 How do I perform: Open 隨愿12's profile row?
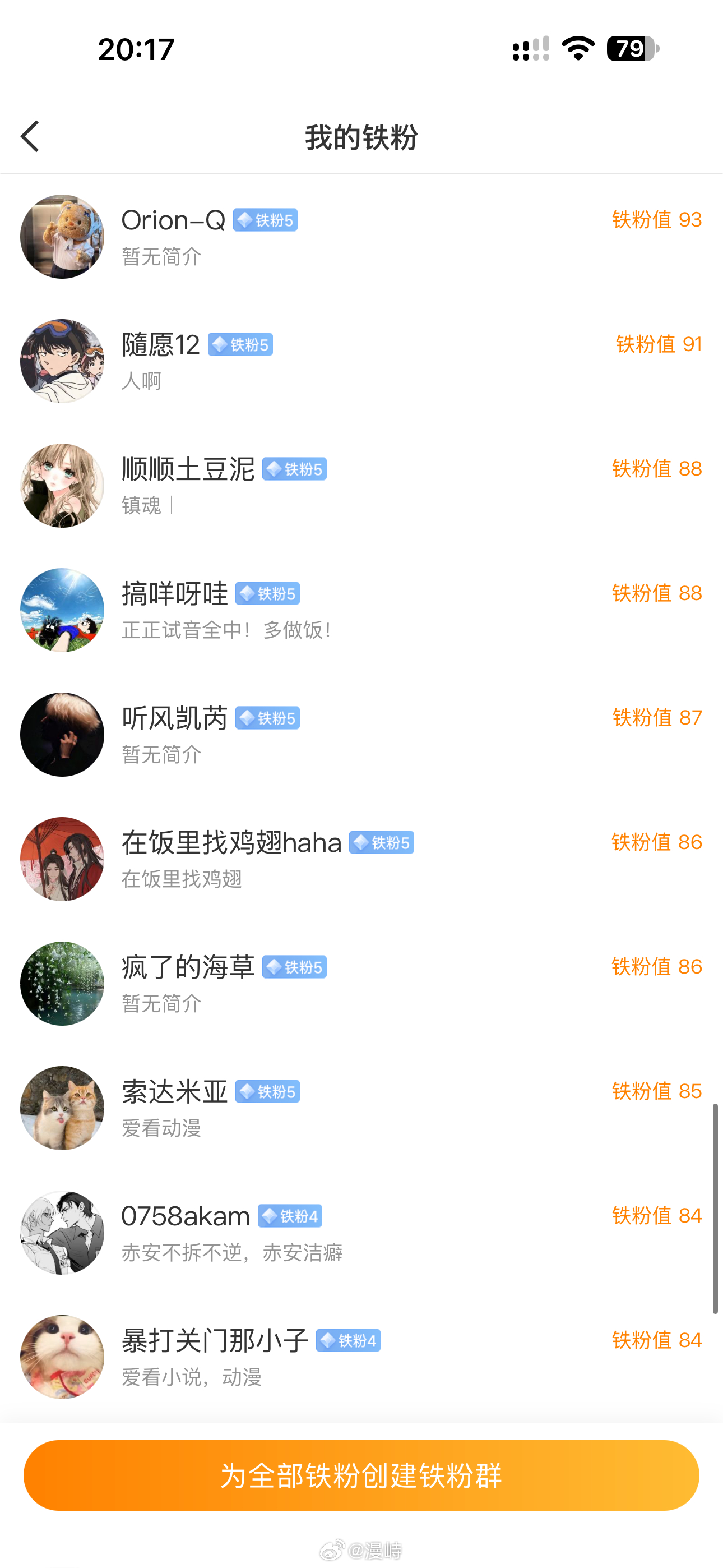(361, 361)
